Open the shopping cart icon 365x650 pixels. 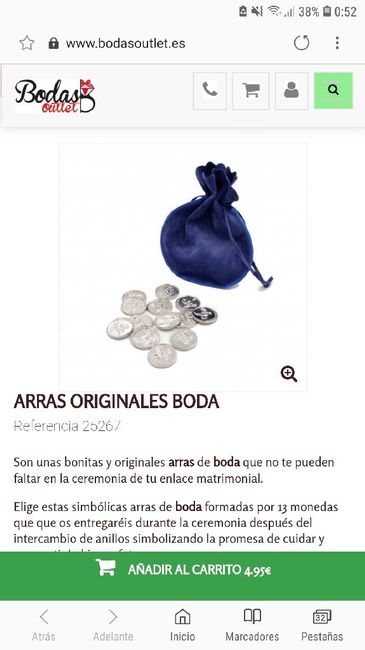tap(251, 91)
